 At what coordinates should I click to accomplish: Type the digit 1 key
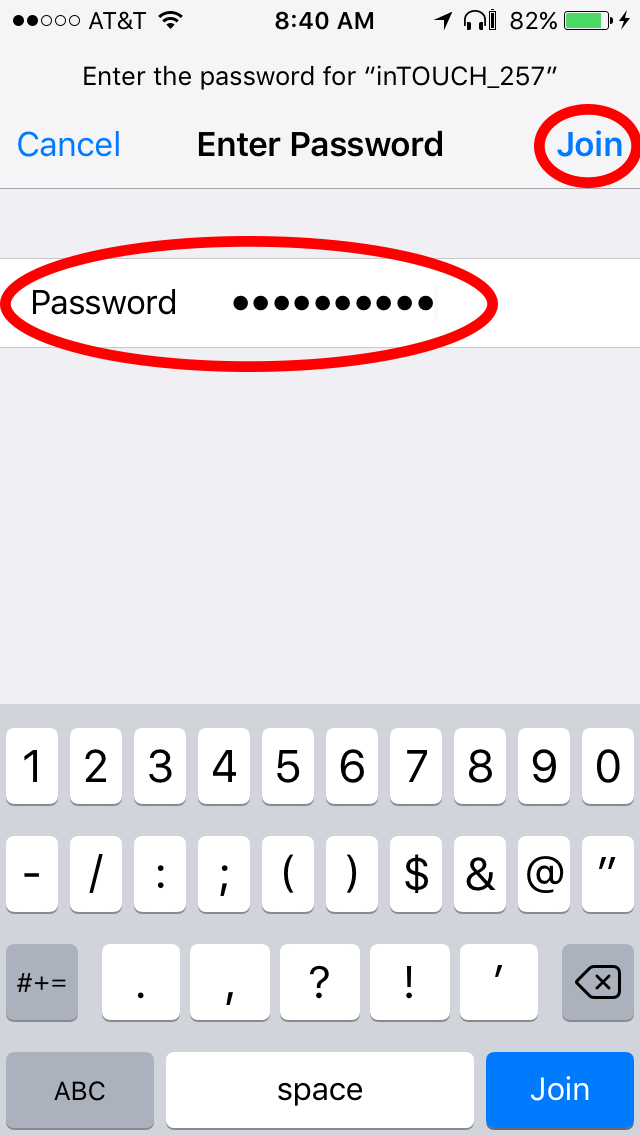click(32, 767)
